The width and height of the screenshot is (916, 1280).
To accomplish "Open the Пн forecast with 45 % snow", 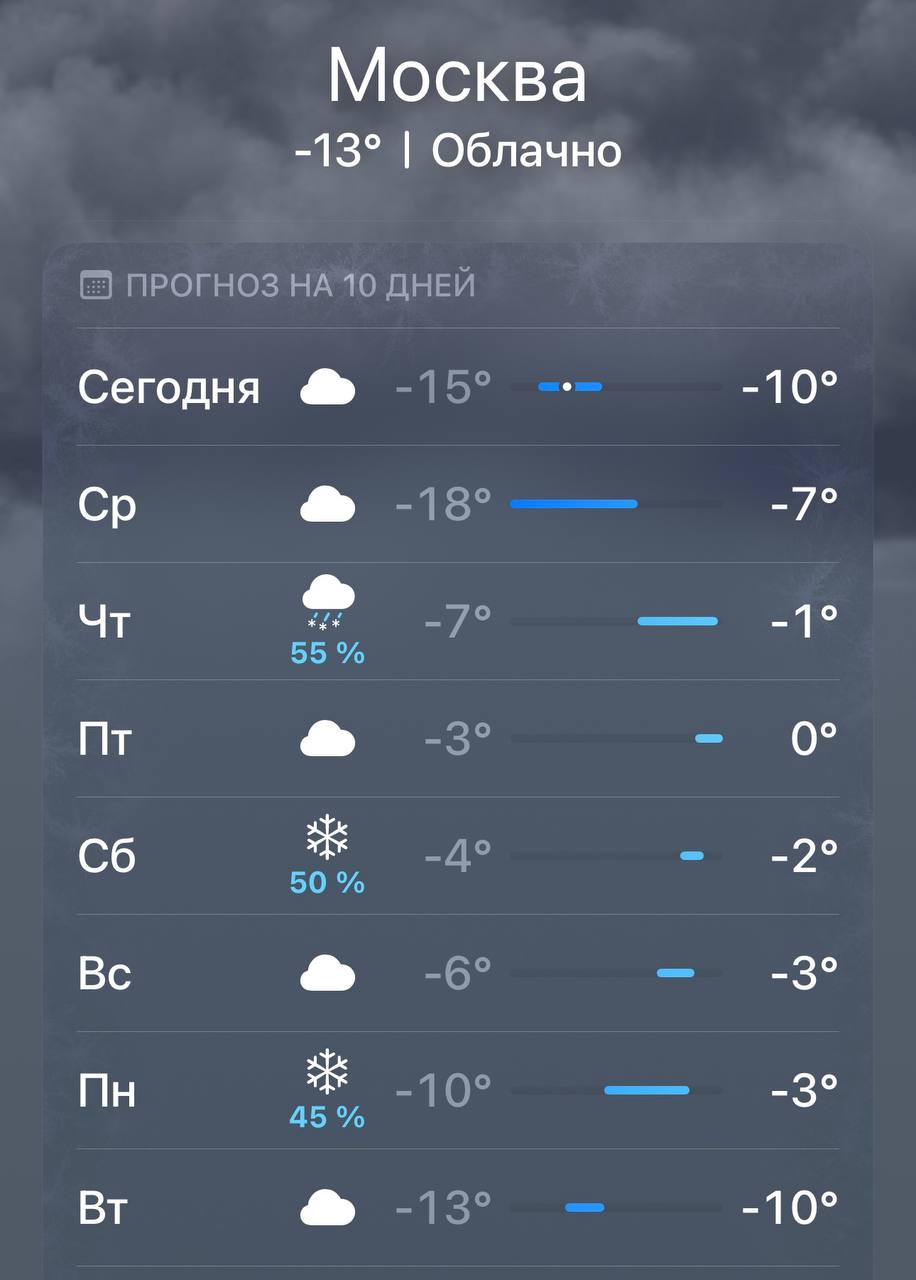I will click(458, 1090).
